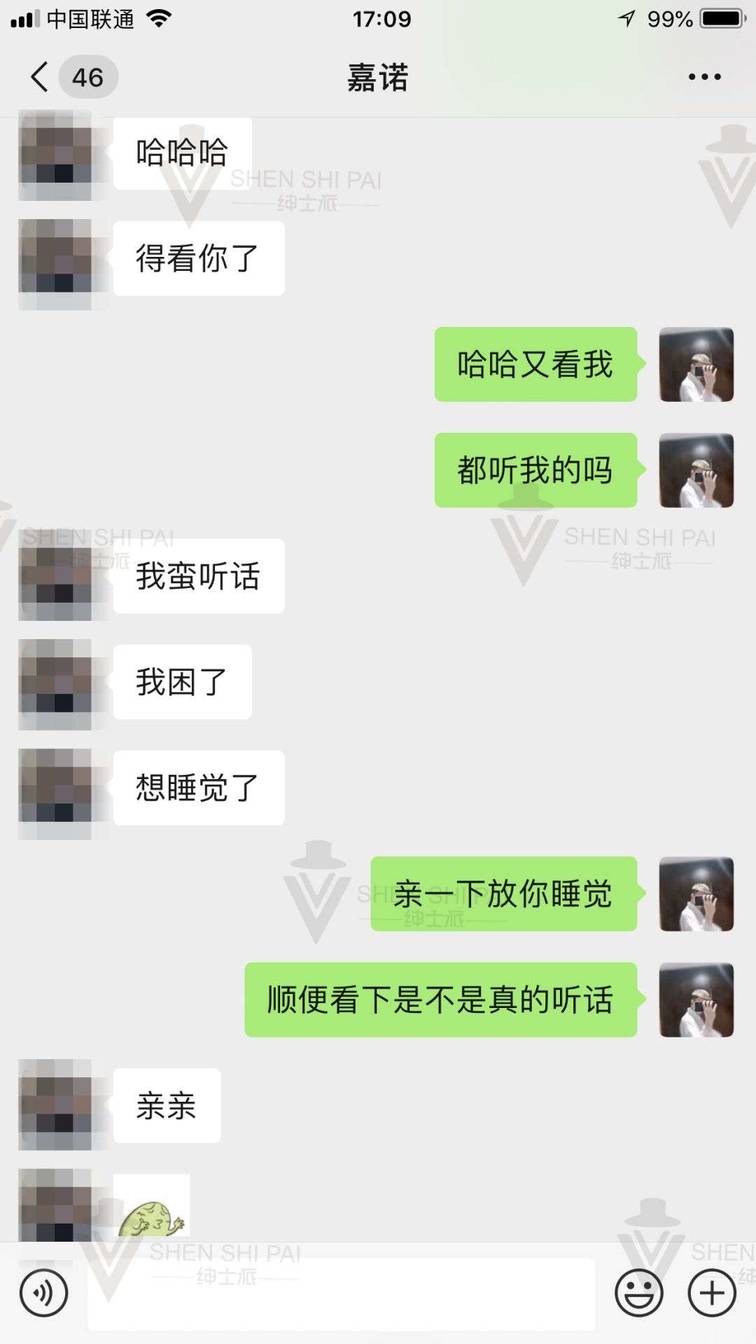This screenshot has width=756, height=1344.
Task: Switch to voice message input
Action: 44,1293
